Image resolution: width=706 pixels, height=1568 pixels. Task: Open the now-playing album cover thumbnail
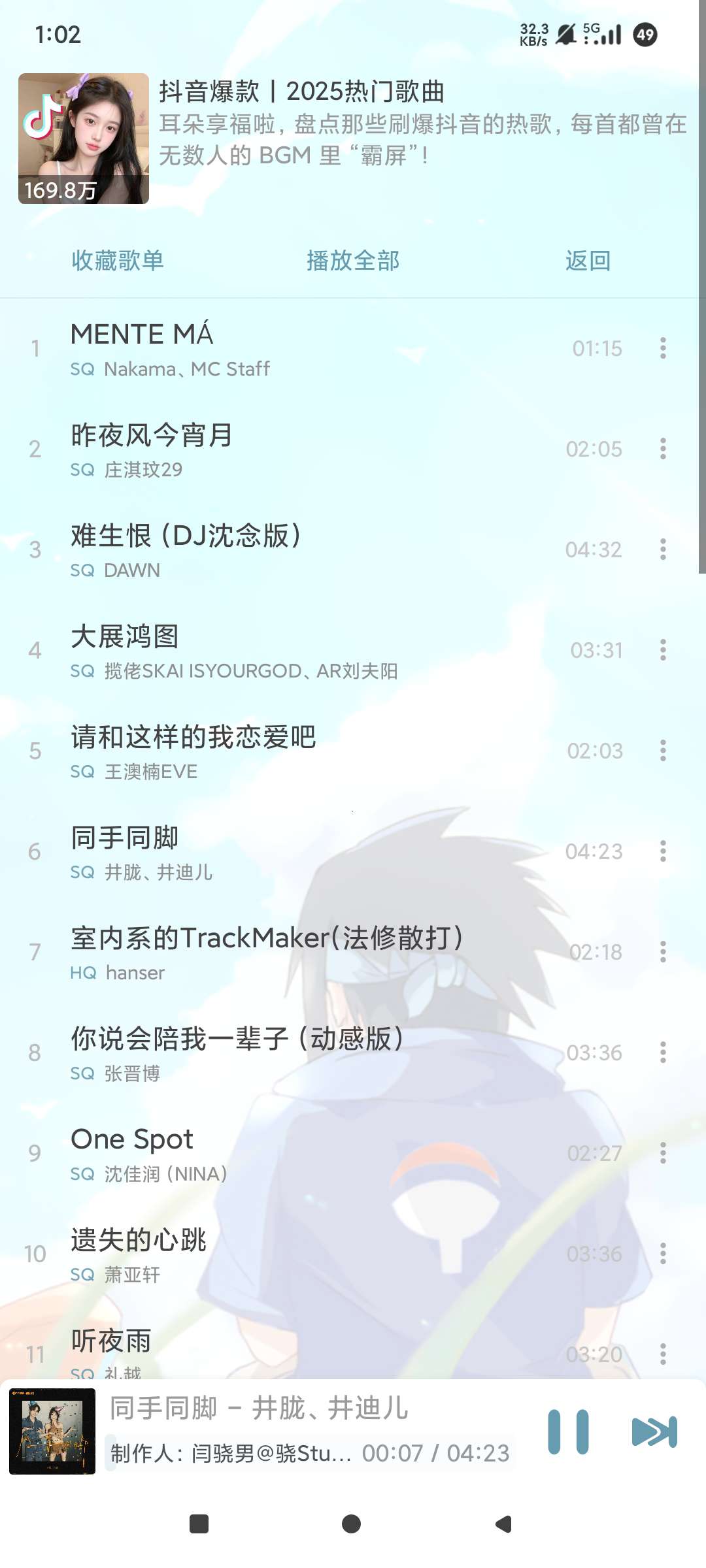(52, 1431)
